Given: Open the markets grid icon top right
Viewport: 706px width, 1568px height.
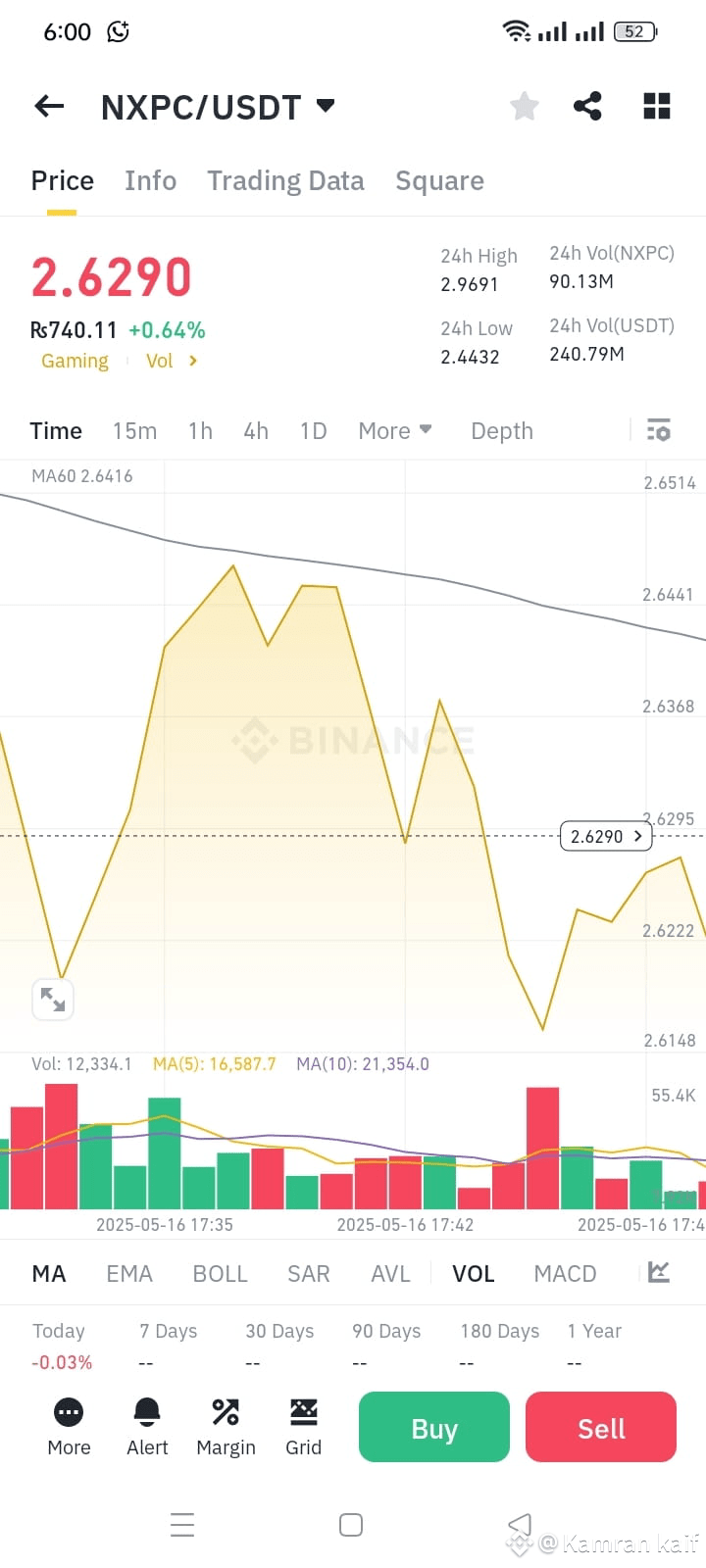Looking at the screenshot, I should point(656,106).
